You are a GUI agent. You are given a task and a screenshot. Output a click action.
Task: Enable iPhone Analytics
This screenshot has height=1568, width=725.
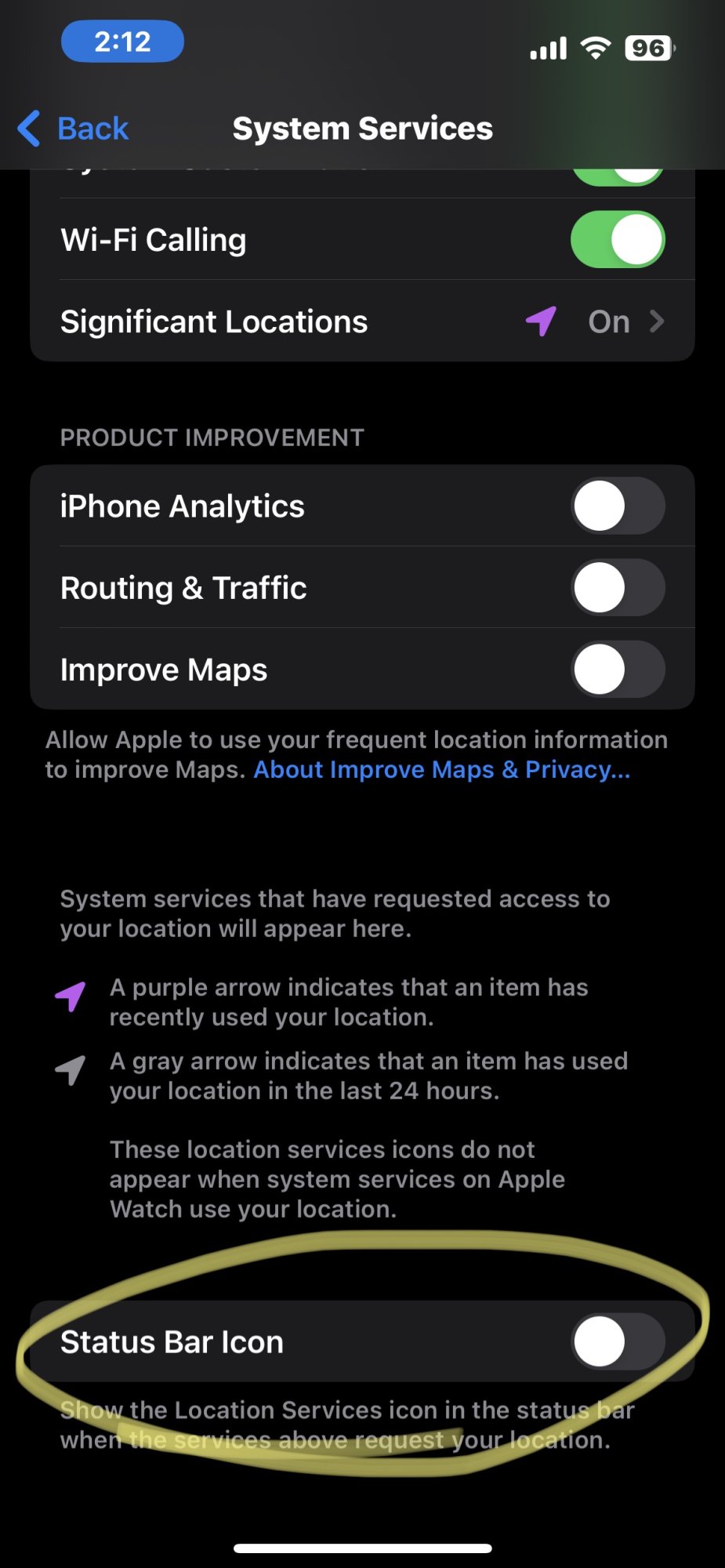click(x=618, y=506)
